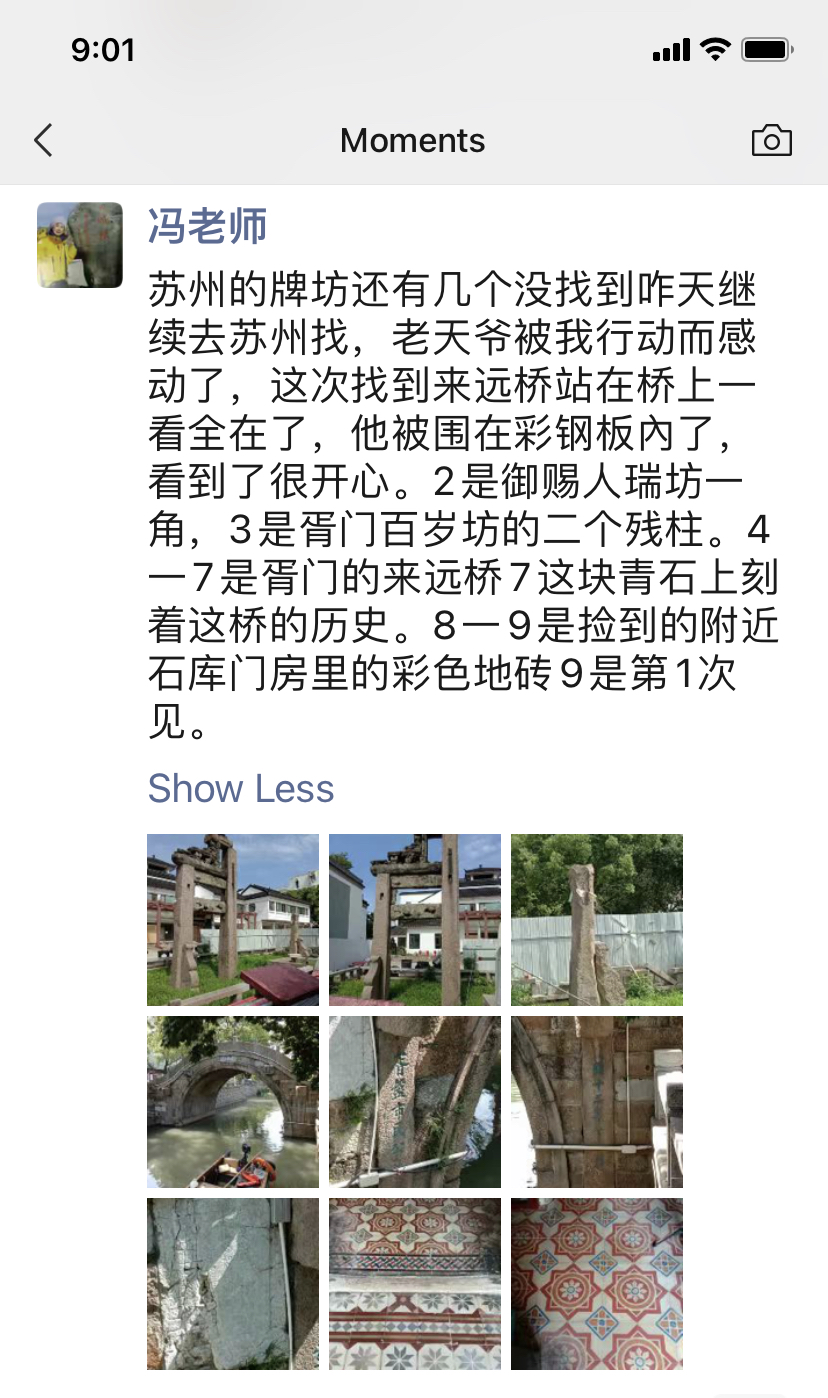The image size is (828, 1398).
Task: View first photo of stone archway pillars
Action: point(233,920)
